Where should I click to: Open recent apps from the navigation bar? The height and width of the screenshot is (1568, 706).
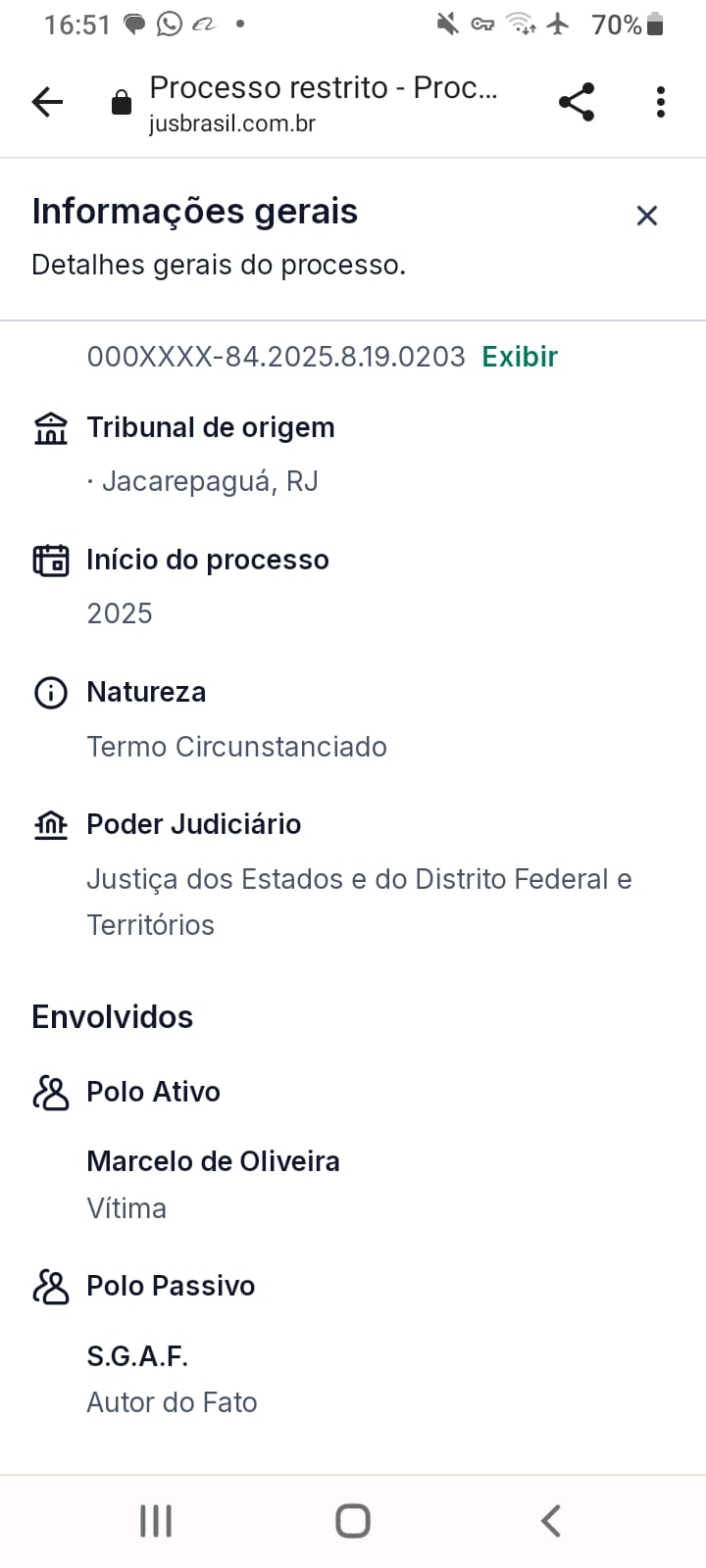(156, 1521)
